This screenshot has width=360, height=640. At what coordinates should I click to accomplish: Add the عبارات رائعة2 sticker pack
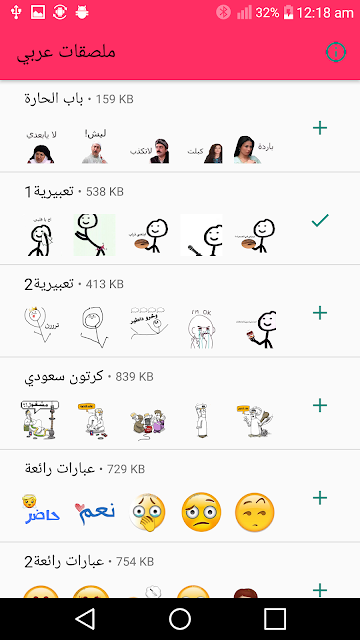point(320,590)
